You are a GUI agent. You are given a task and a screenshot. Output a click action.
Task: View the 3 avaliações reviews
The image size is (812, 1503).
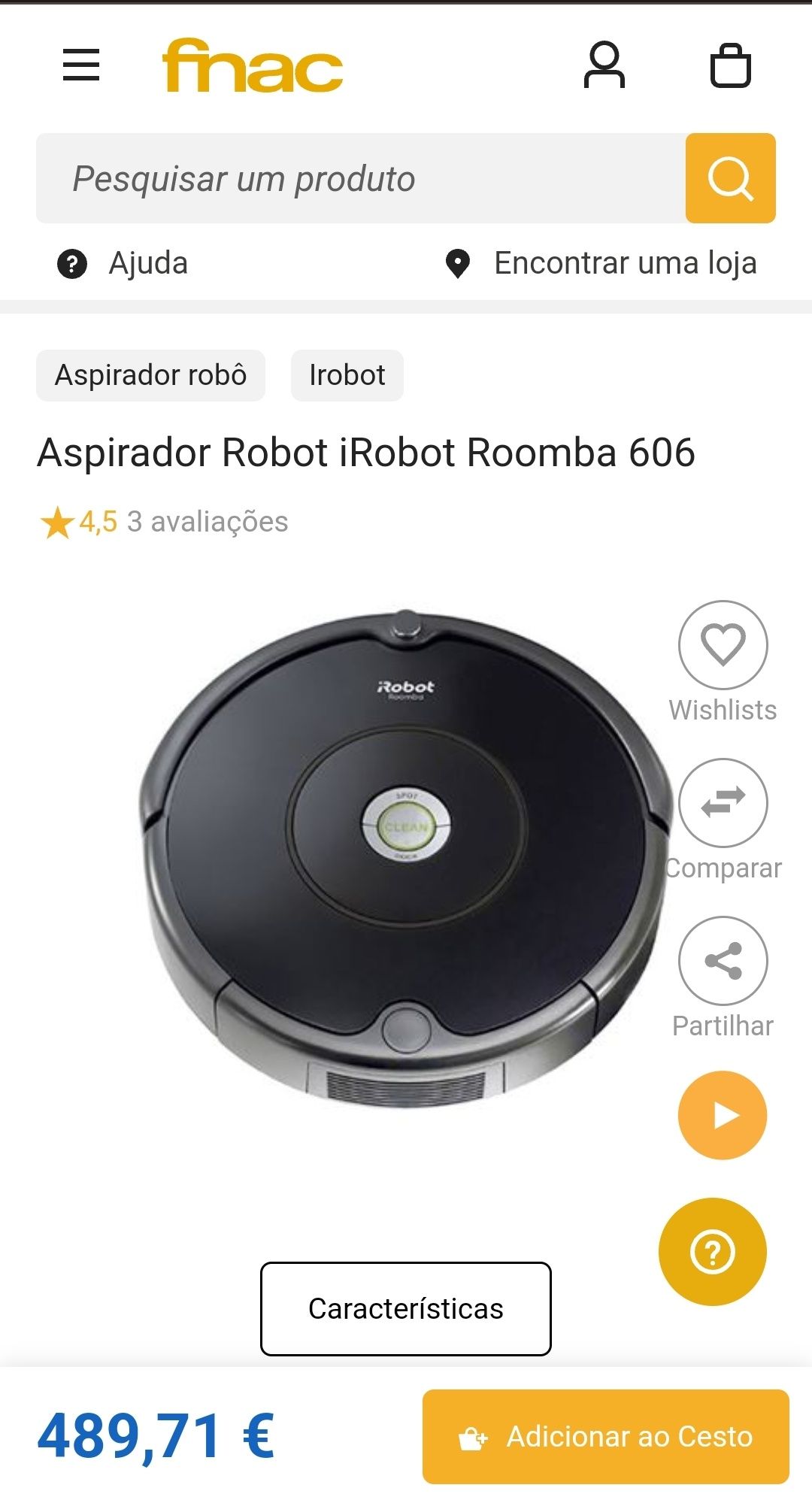(208, 522)
